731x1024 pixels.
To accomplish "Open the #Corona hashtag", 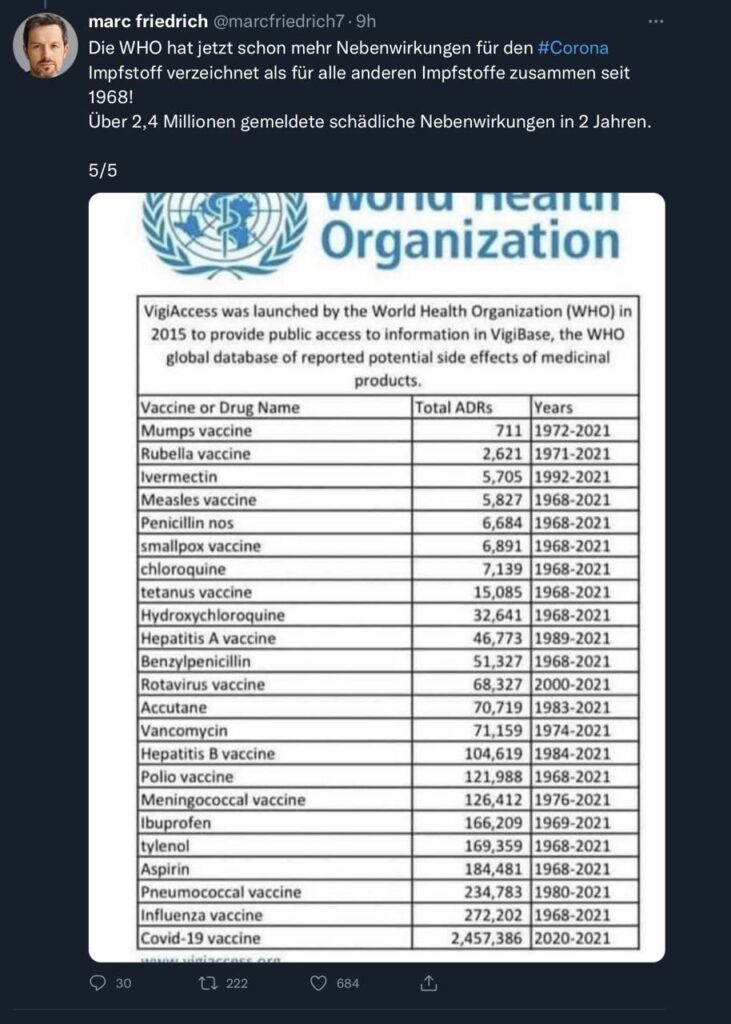I will pyautogui.click(x=572, y=47).
